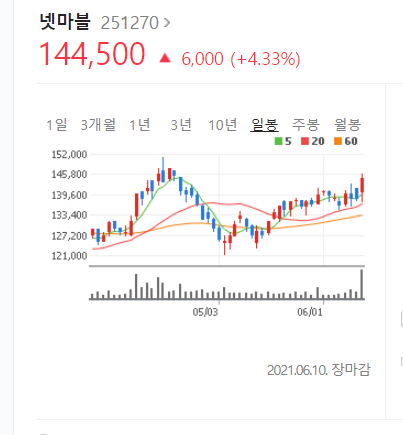Select the 일봉 daily candle chart
Viewport: 403px width, 435px height.
[x=264, y=125]
